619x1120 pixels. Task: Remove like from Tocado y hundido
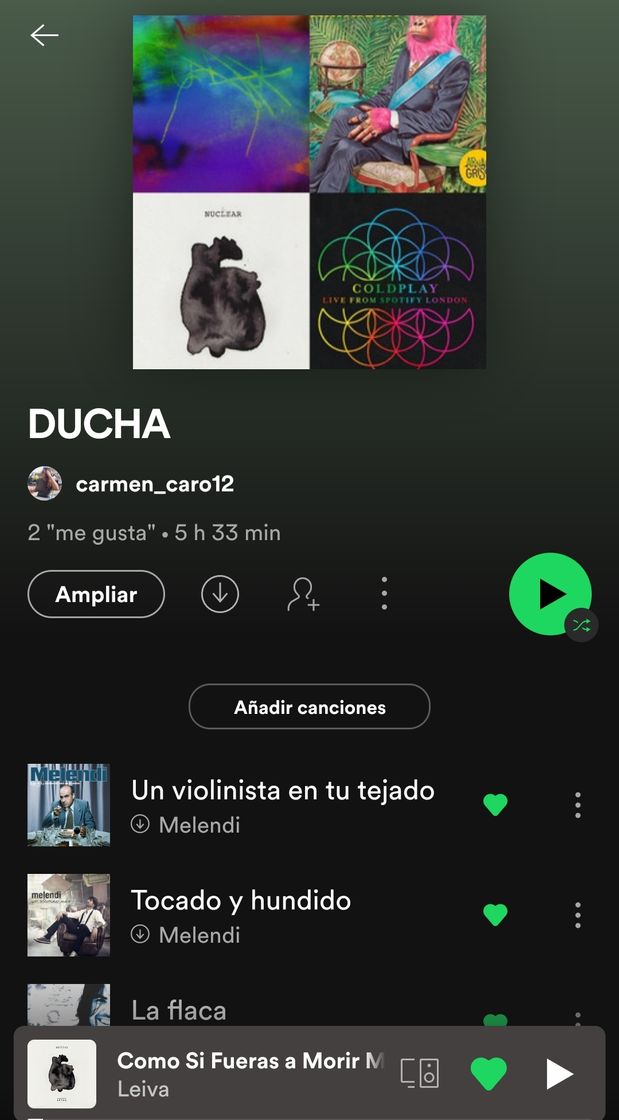click(x=495, y=915)
